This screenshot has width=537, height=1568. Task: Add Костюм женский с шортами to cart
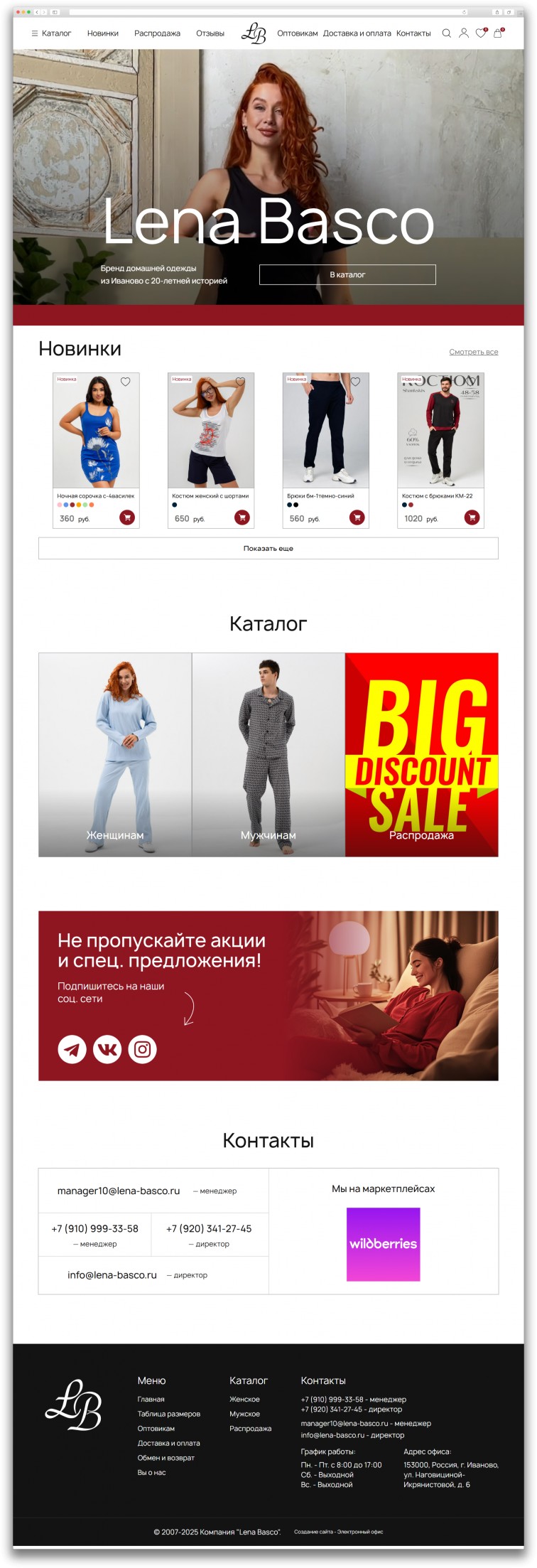click(242, 517)
